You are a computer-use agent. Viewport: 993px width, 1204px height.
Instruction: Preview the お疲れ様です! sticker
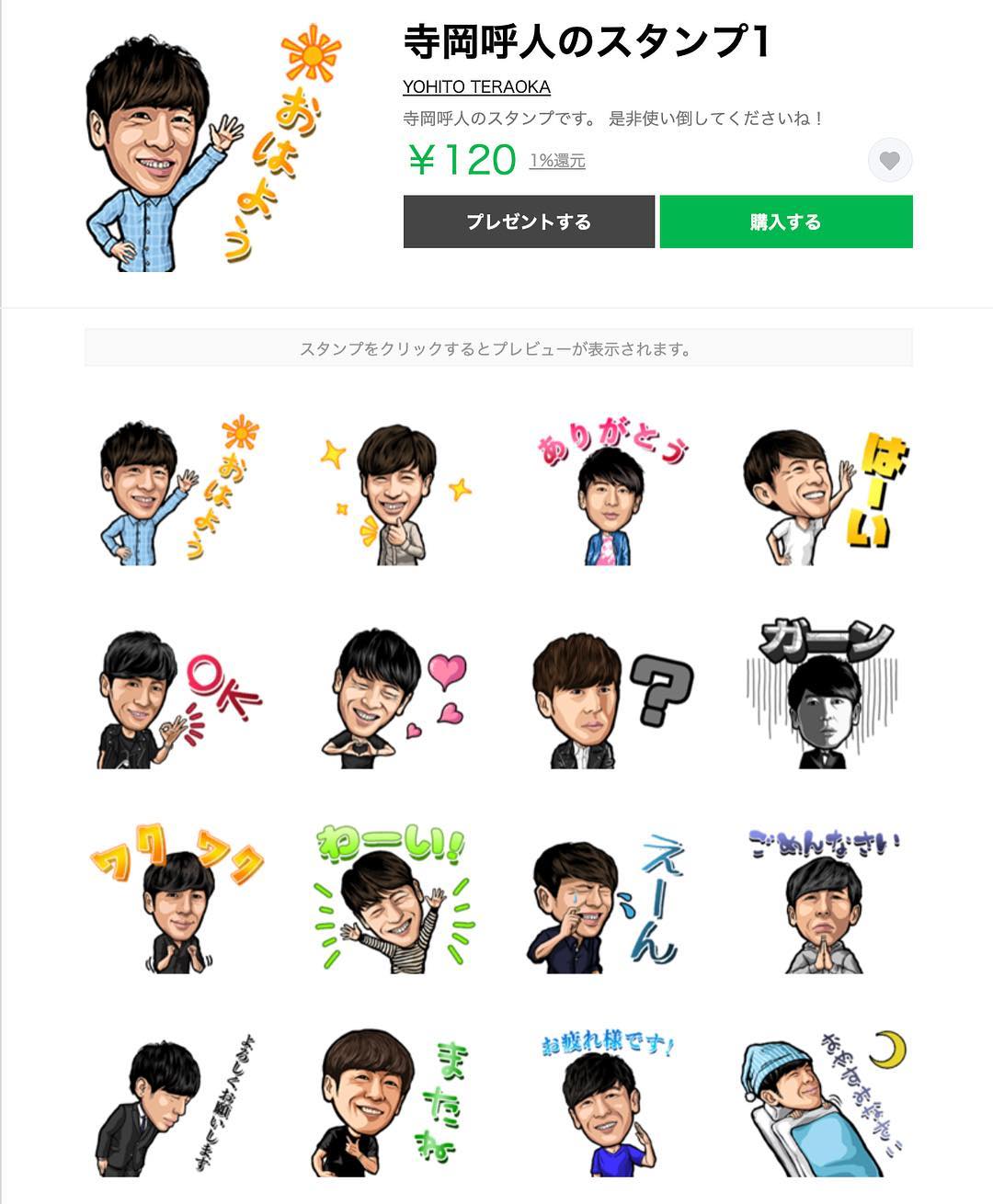coord(609,1103)
